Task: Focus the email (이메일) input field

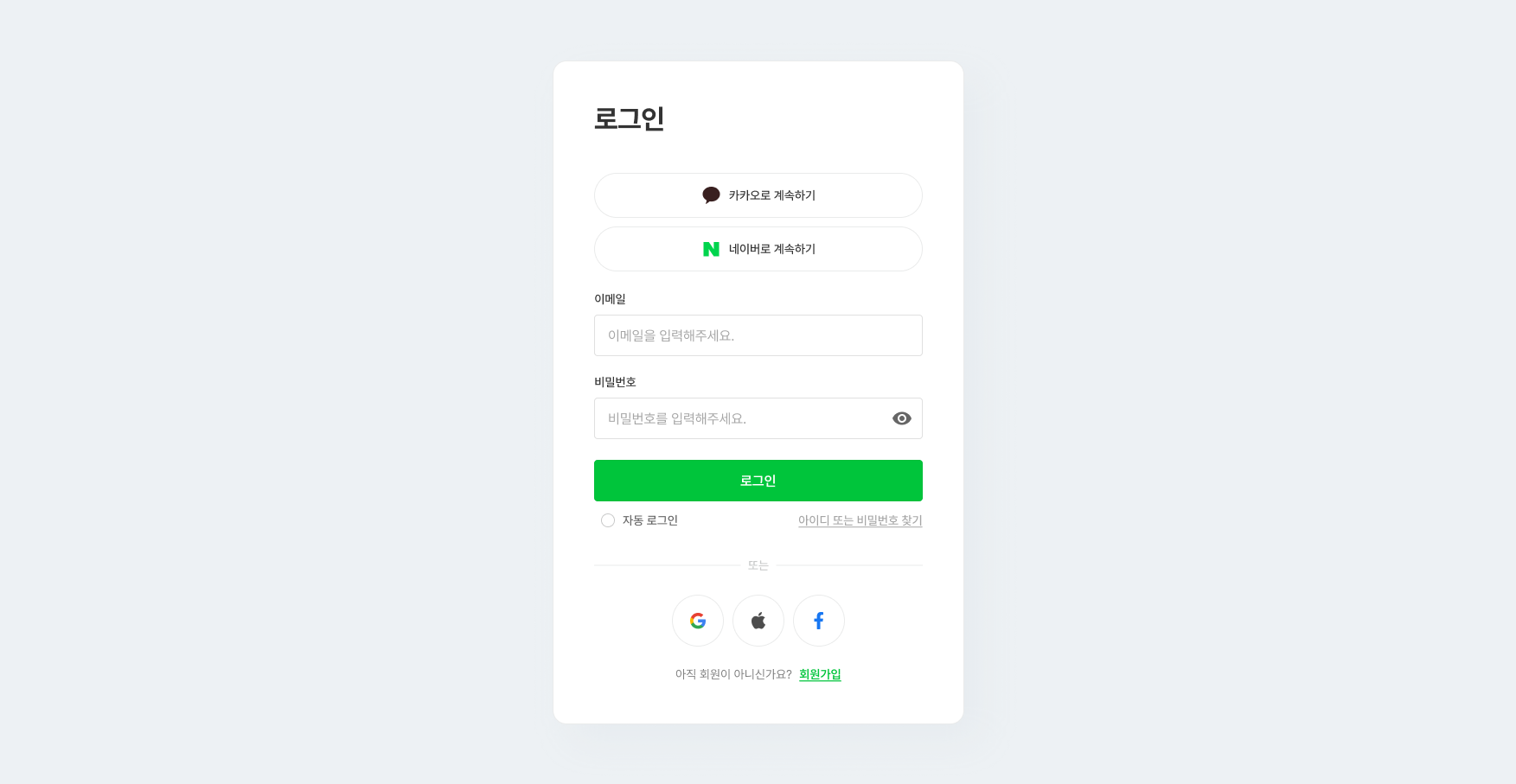Action: 758,335
